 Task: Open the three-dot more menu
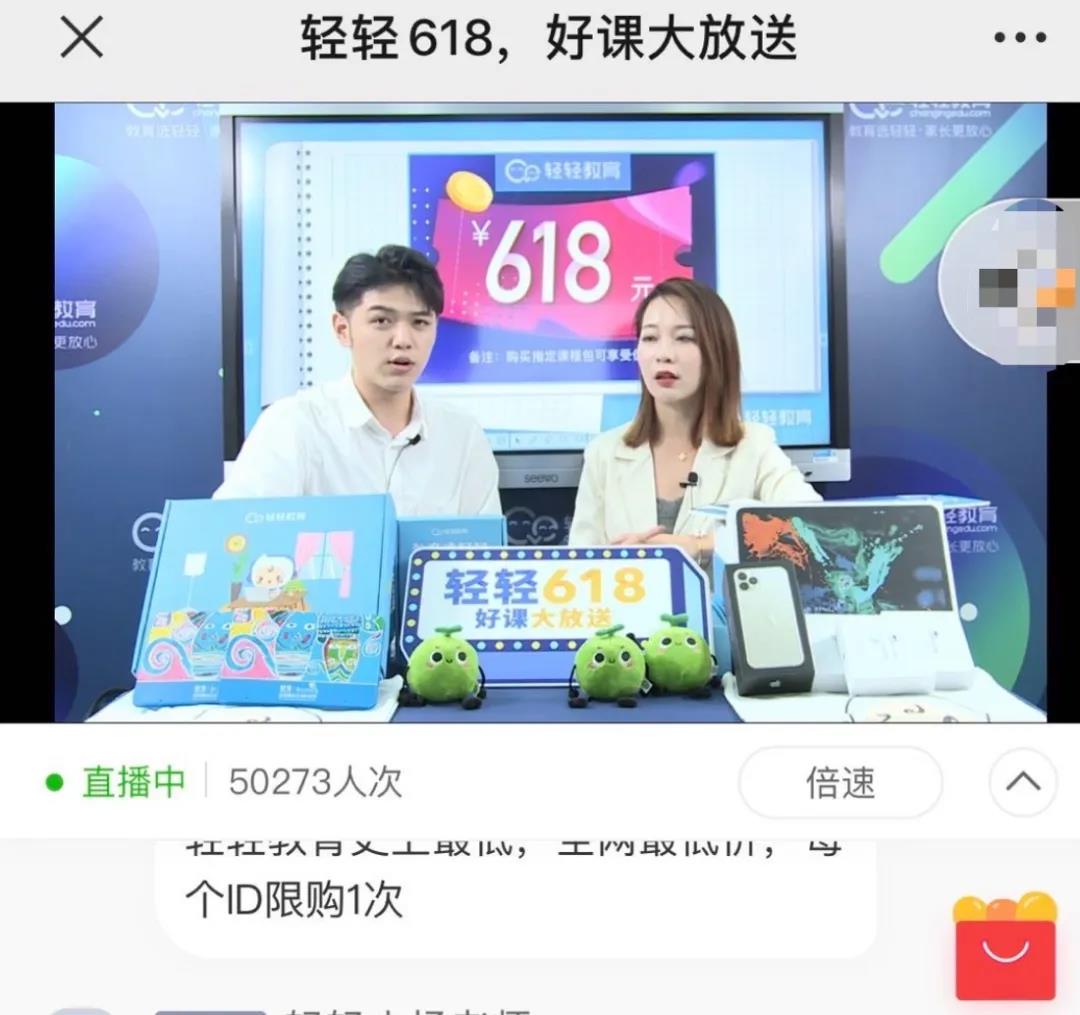[x=1019, y=39]
